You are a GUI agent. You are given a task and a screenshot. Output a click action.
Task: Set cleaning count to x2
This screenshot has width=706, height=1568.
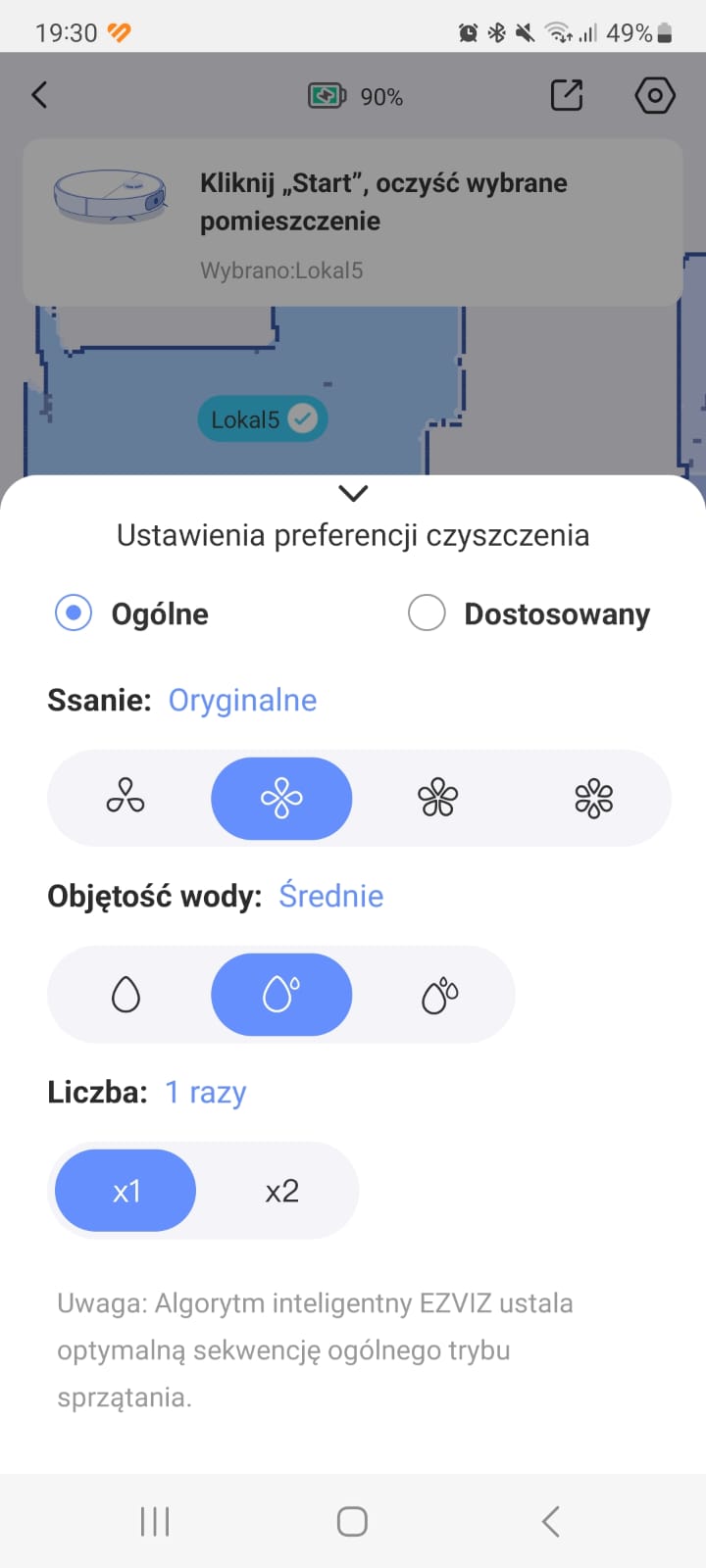pyautogui.click(x=281, y=1191)
